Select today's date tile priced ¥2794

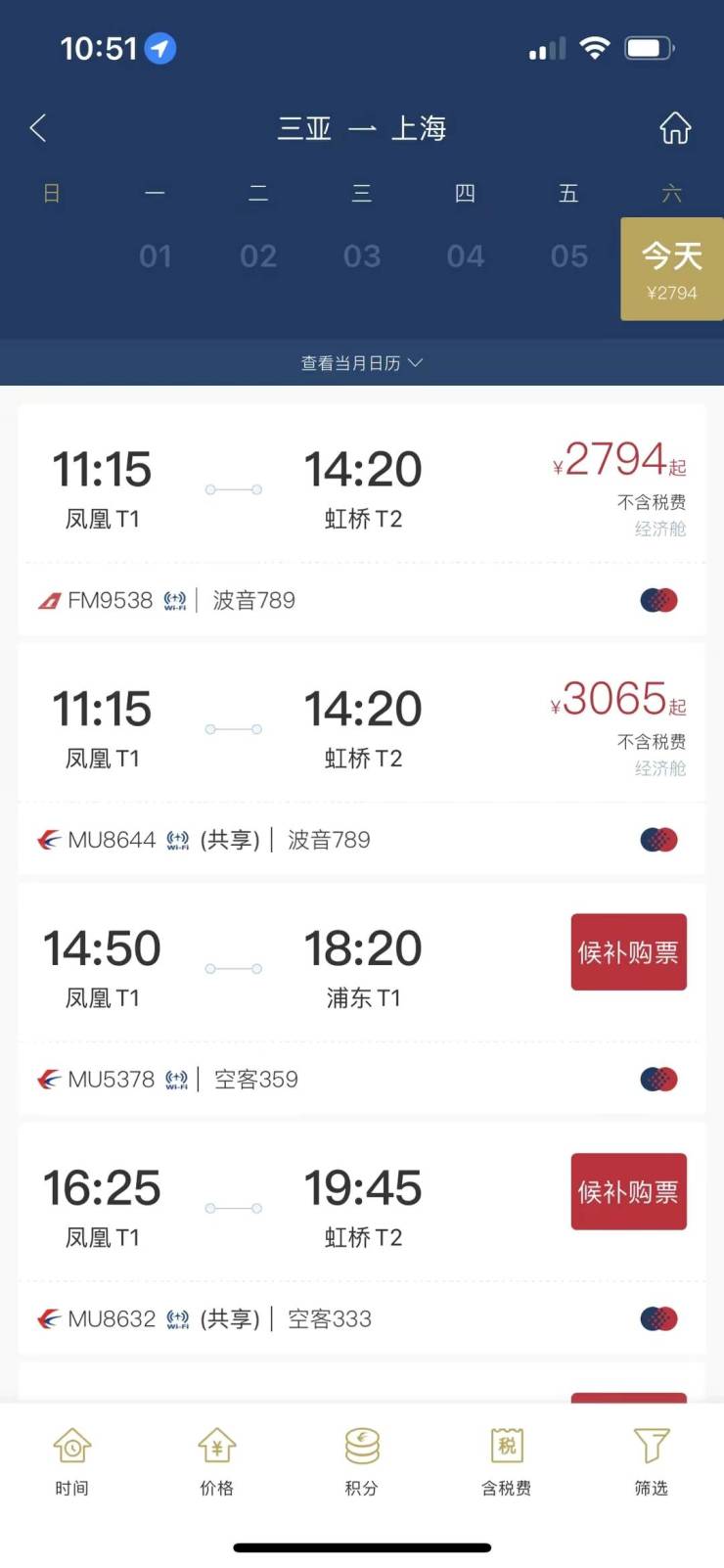(x=671, y=269)
